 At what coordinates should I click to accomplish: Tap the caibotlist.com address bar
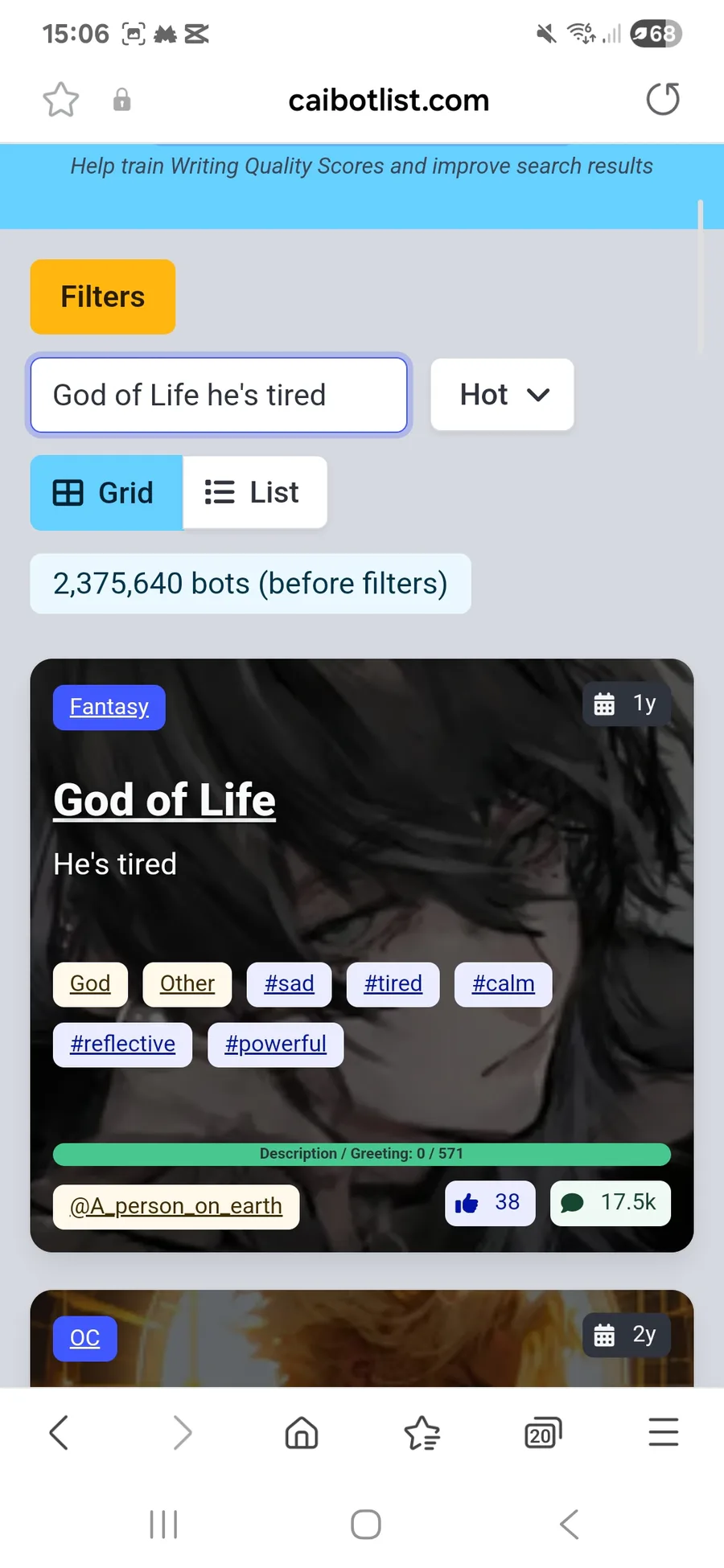pyautogui.click(x=389, y=100)
